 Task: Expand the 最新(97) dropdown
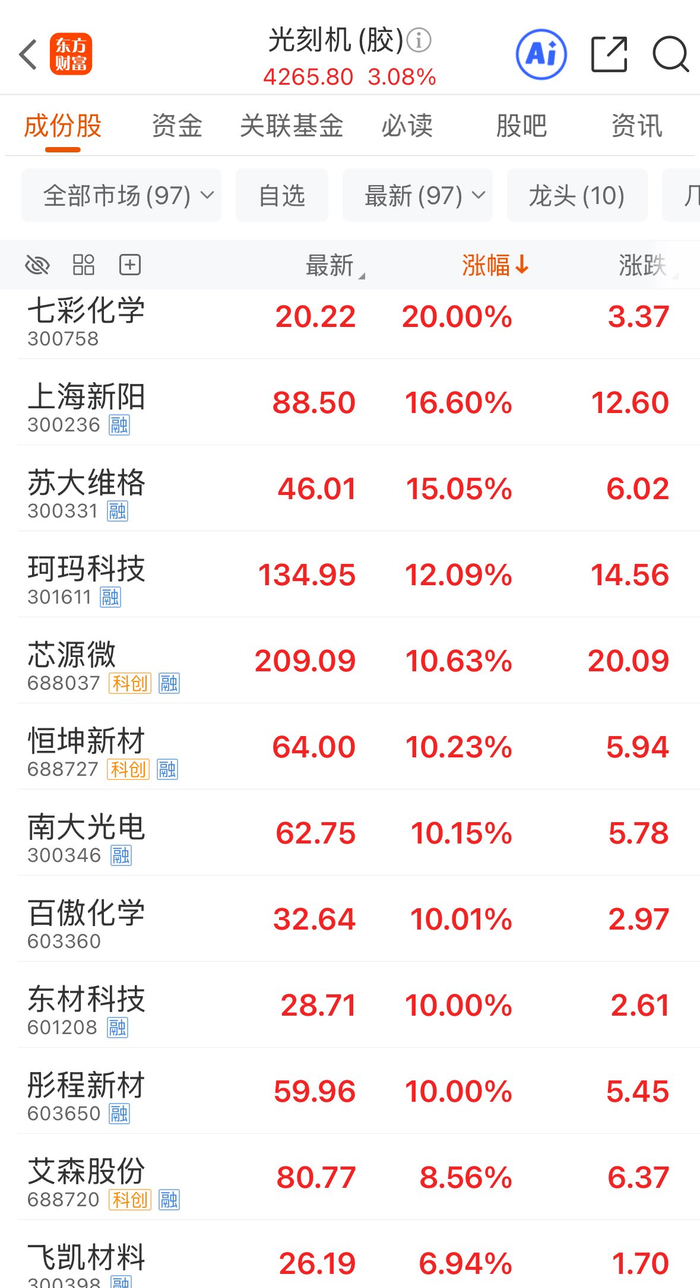click(417, 196)
